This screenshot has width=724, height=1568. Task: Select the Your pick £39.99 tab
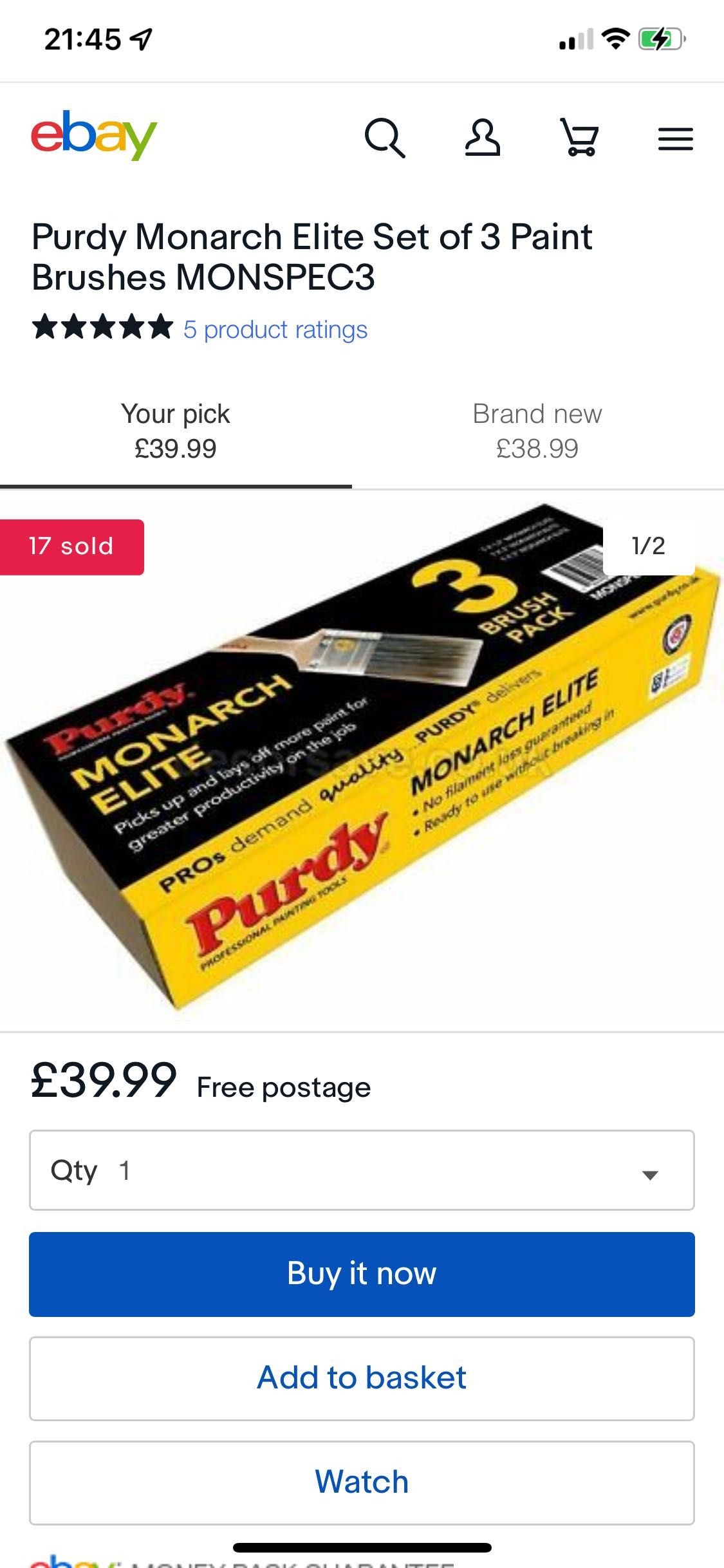[175, 431]
